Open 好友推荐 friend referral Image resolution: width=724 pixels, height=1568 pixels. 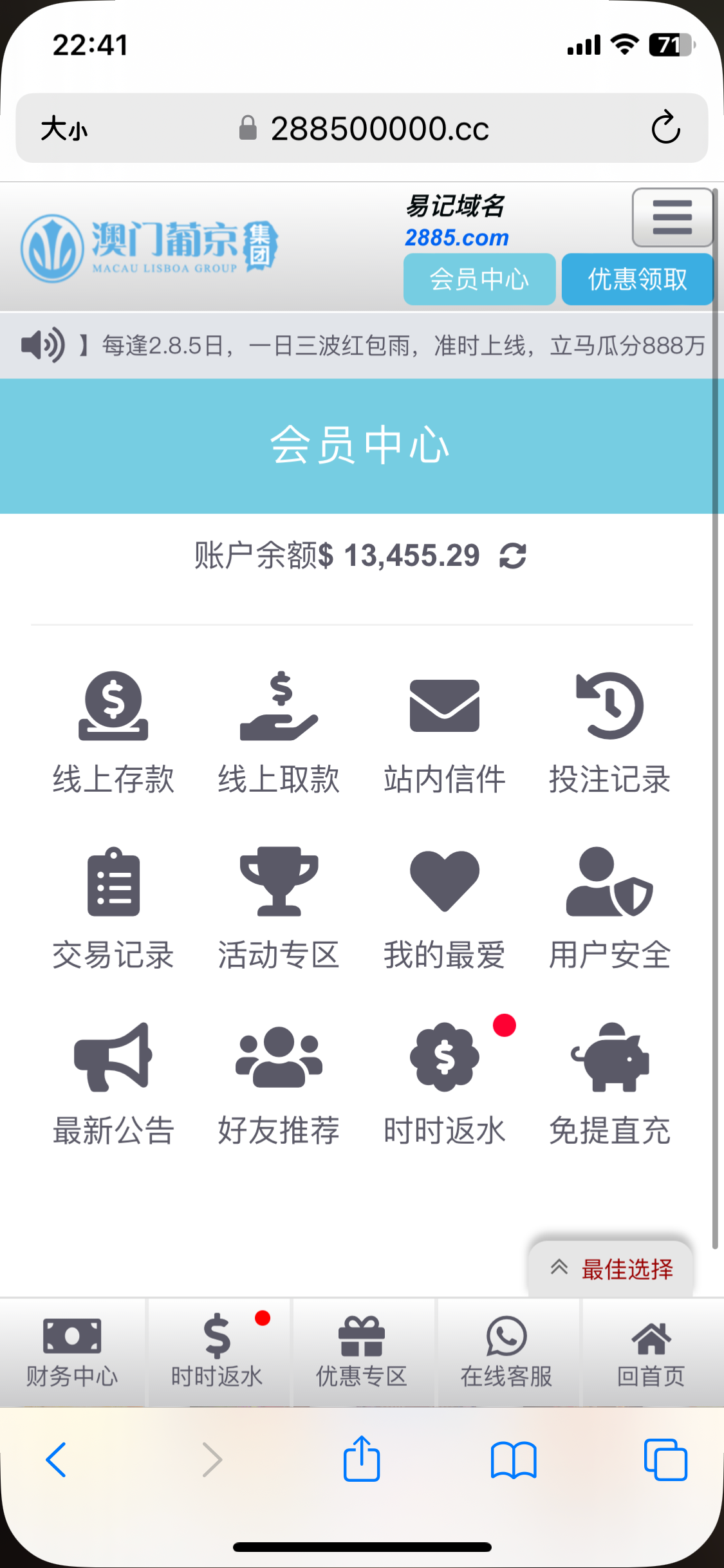tap(279, 1085)
